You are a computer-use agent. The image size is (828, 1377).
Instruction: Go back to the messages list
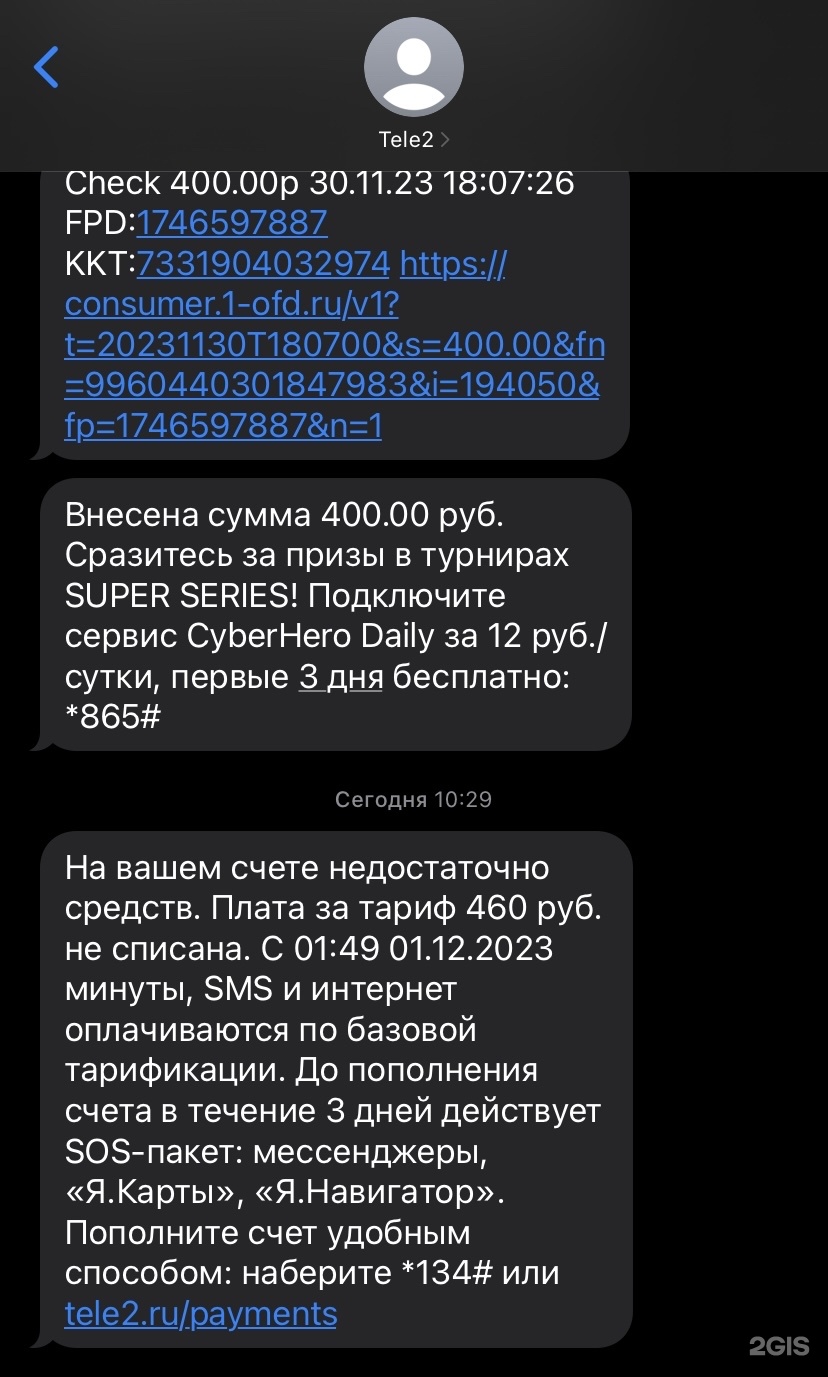point(46,67)
